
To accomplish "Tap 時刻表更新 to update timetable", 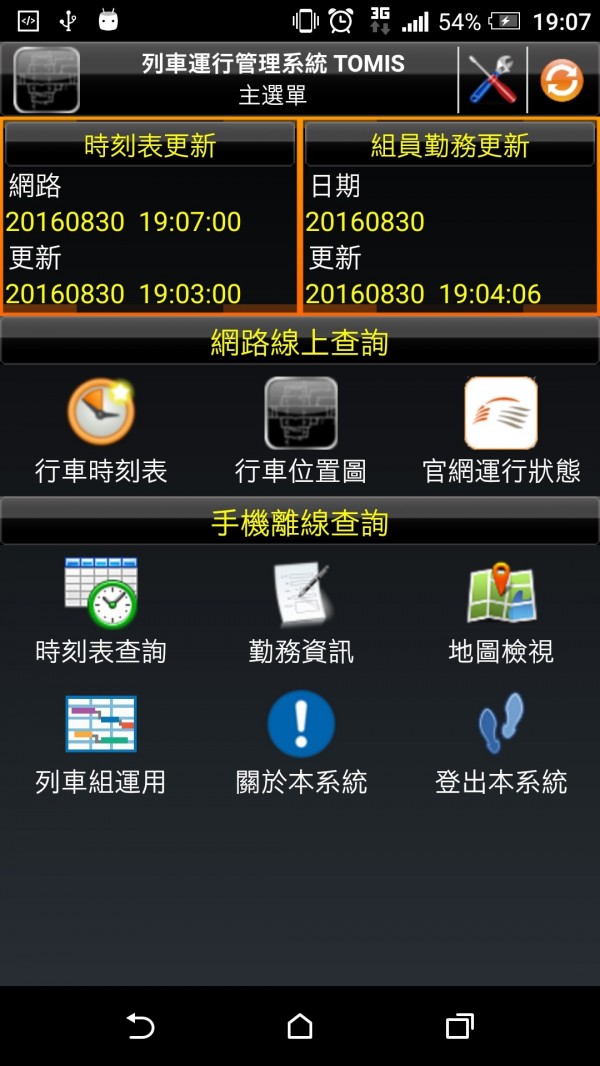I will (150, 146).
